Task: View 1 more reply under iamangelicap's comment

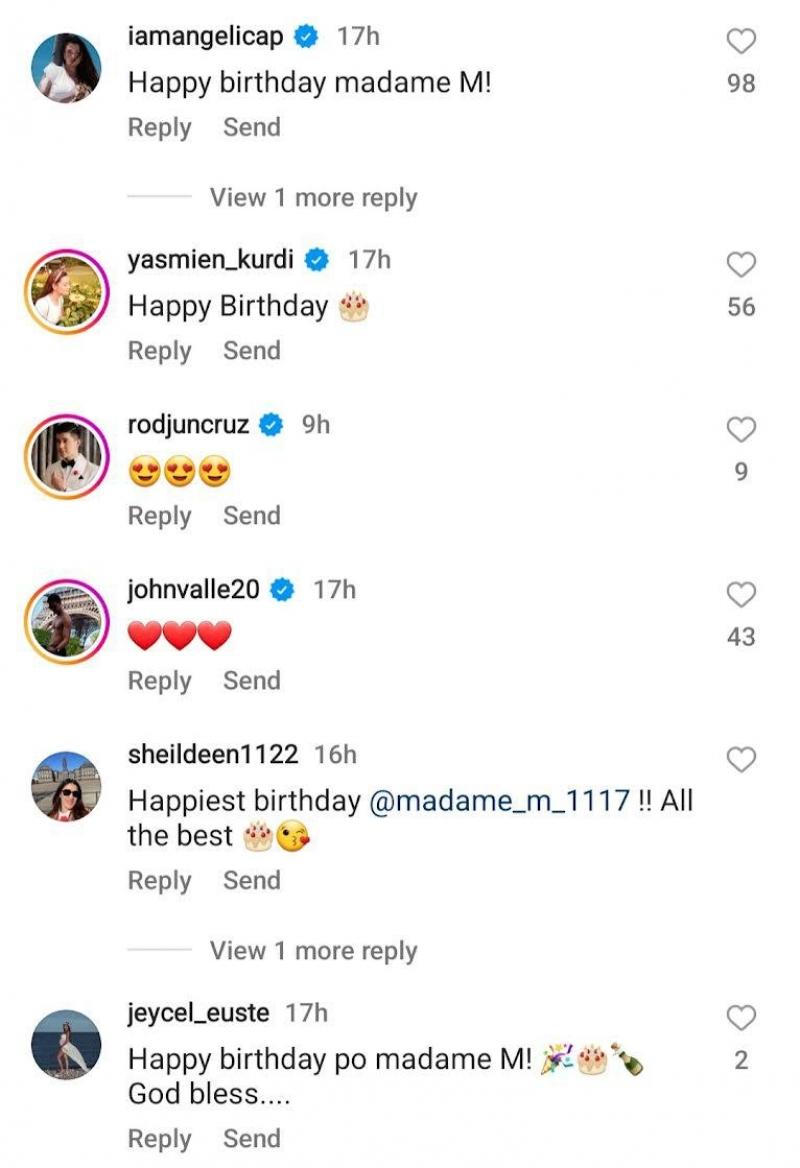Action: pos(313,198)
